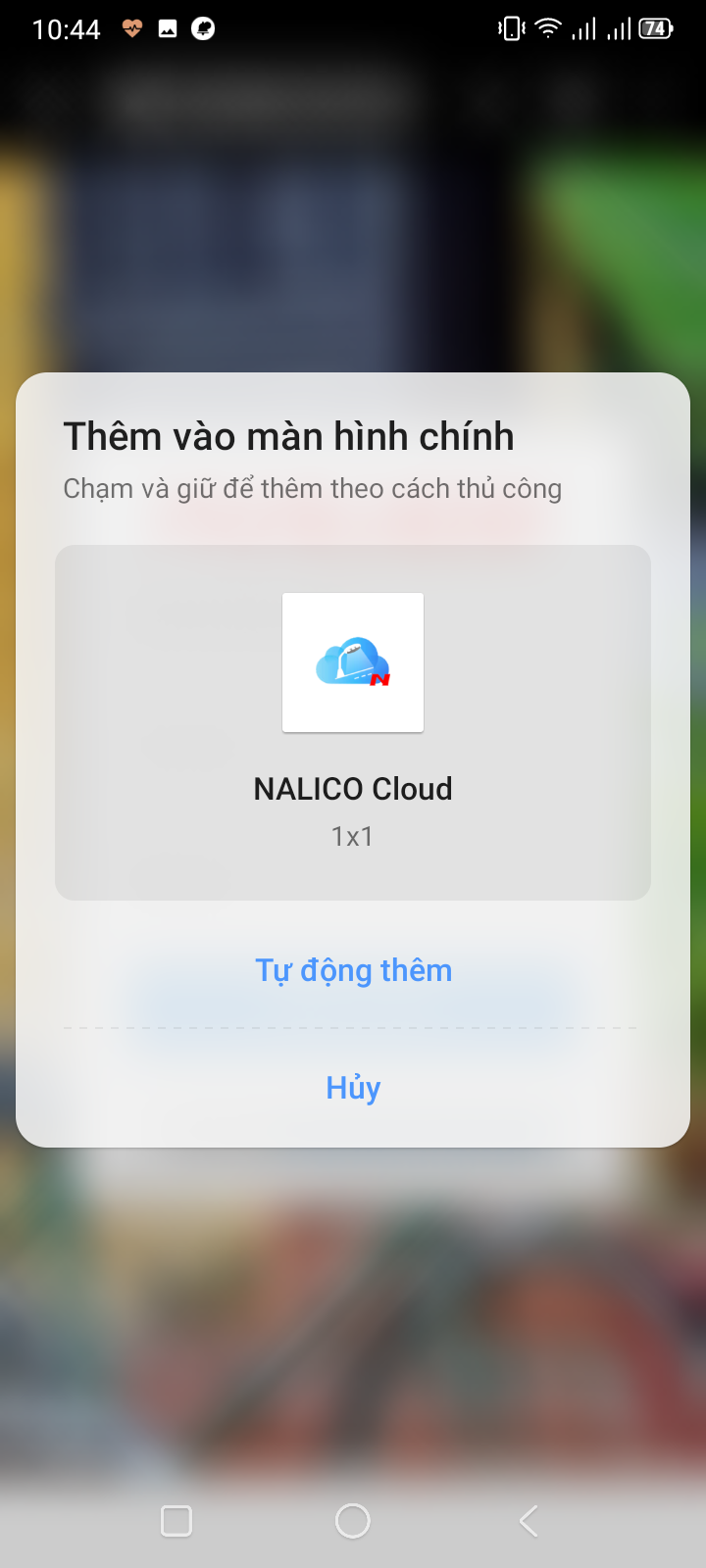Return to the home screen
This screenshot has width=706, height=1568.
point(353,1521)
